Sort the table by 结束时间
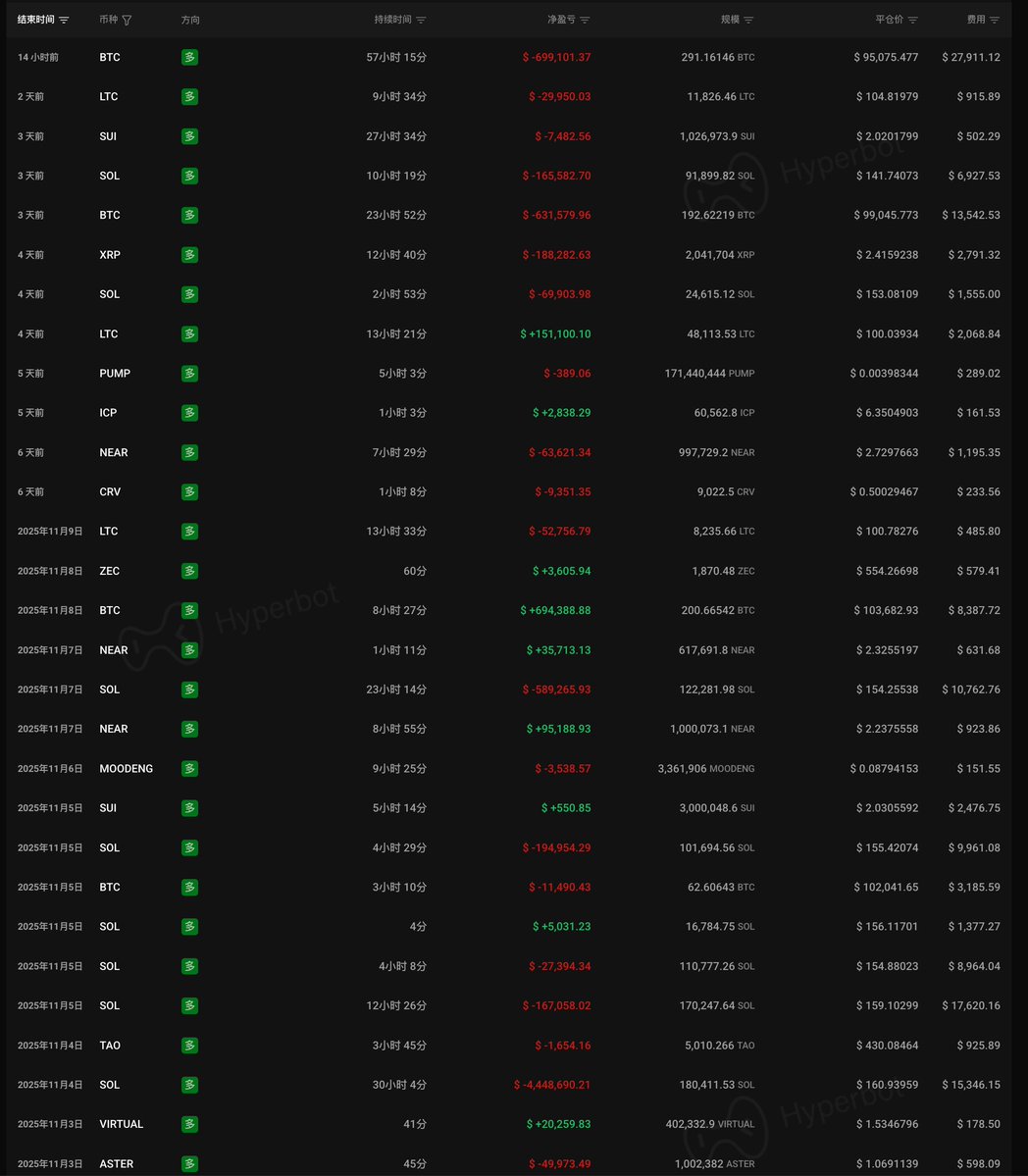 click(x=64, y=20)
